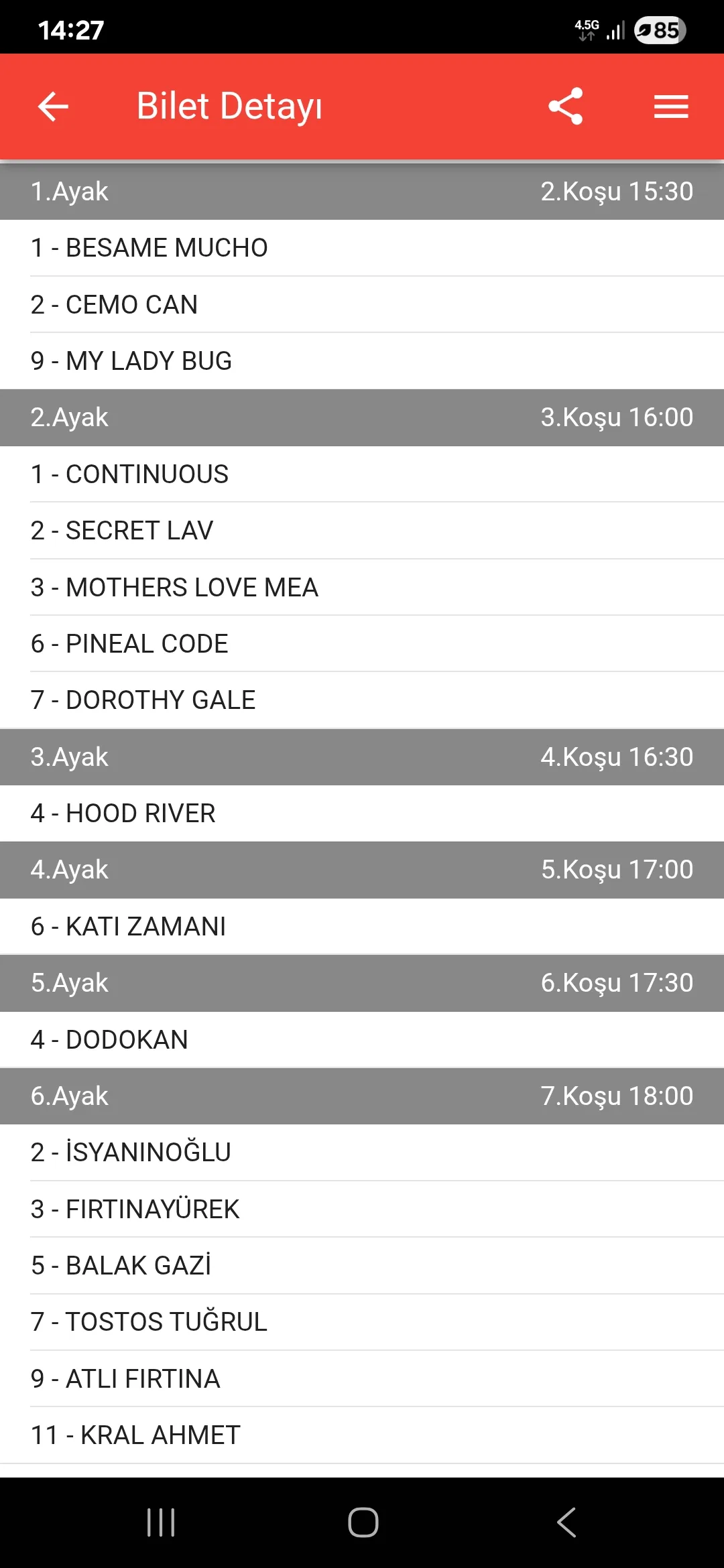Share this ticket

coord(566,107)
